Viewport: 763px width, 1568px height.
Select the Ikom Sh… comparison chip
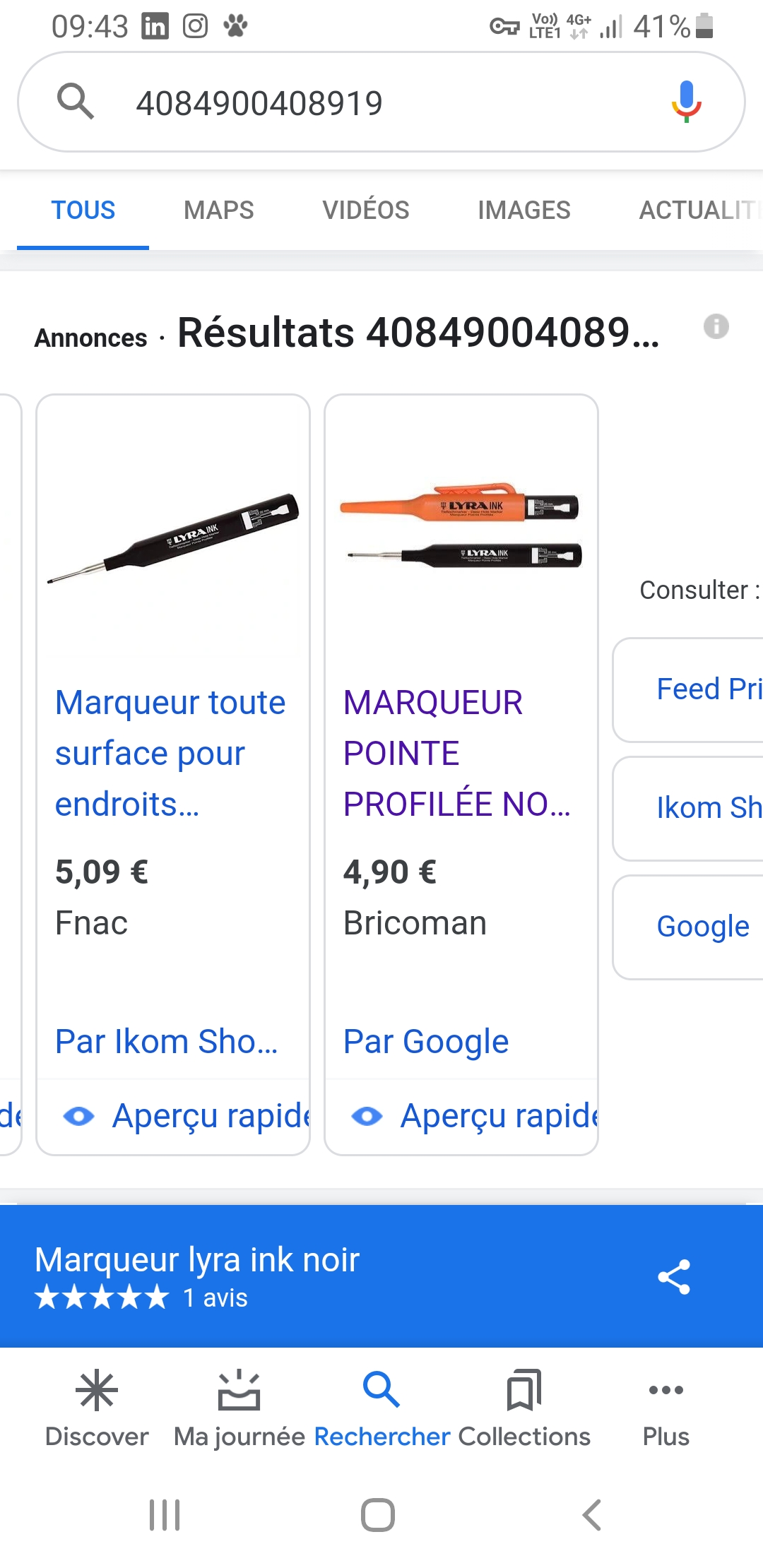point(699,808)
